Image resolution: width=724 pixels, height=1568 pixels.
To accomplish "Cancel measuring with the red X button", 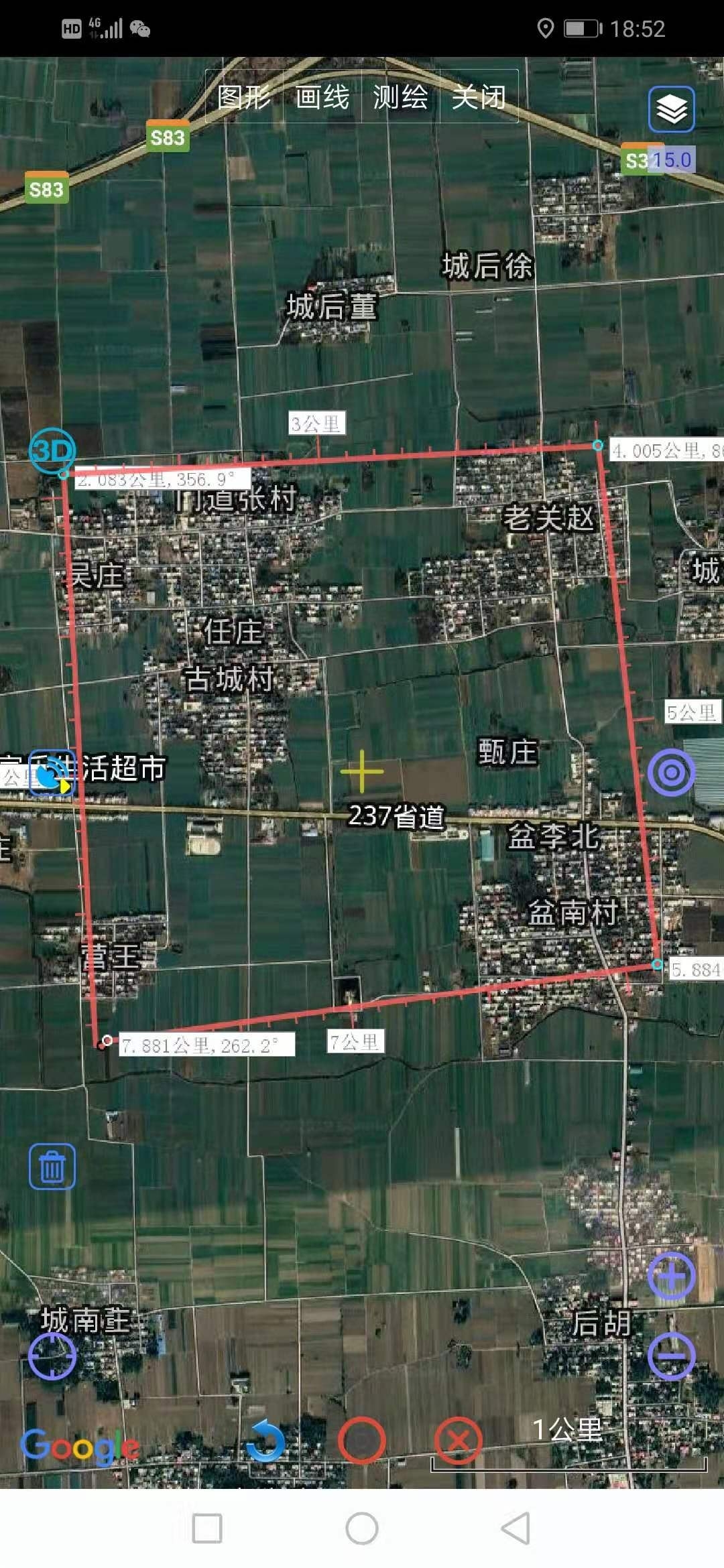I will [459, 1441].
